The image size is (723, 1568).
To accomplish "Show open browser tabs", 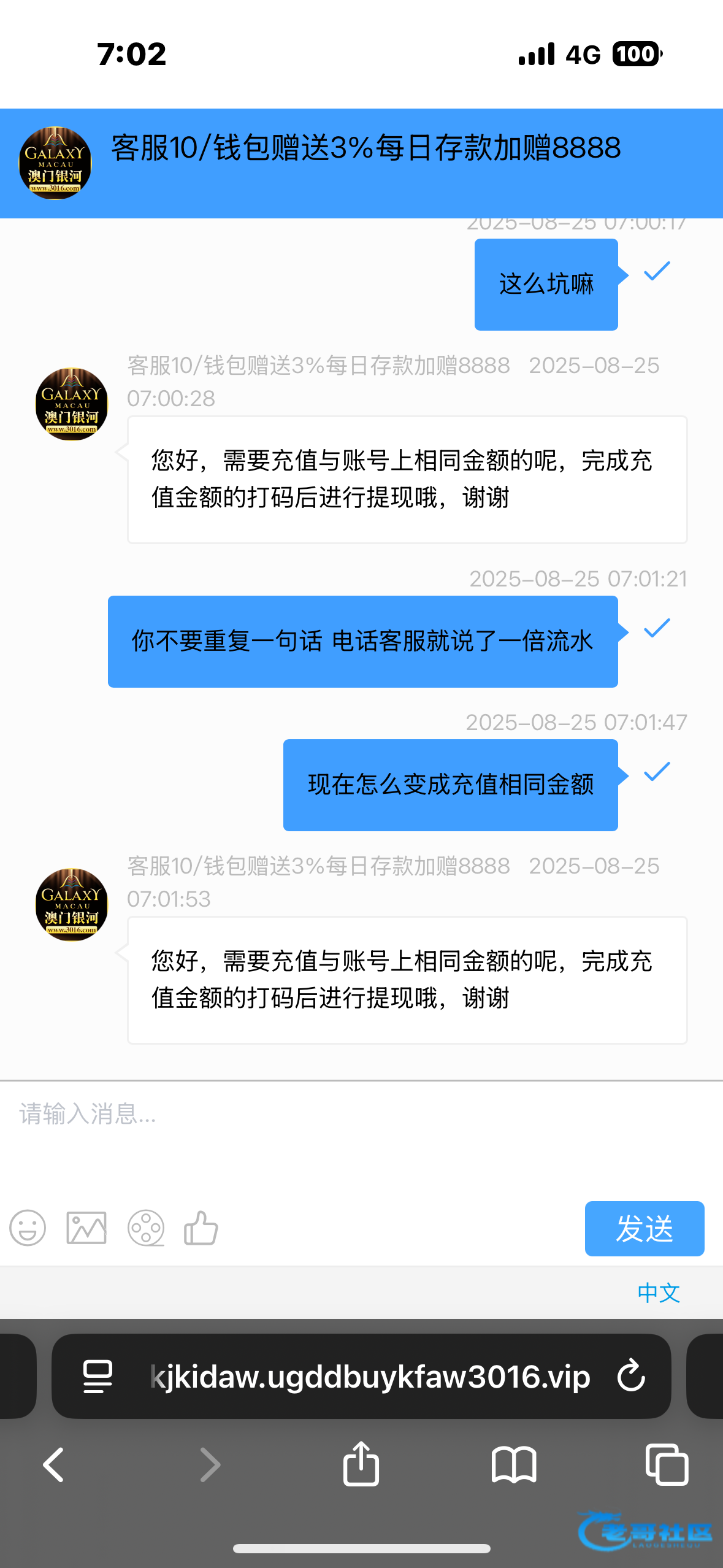I will pos(667,1465).
